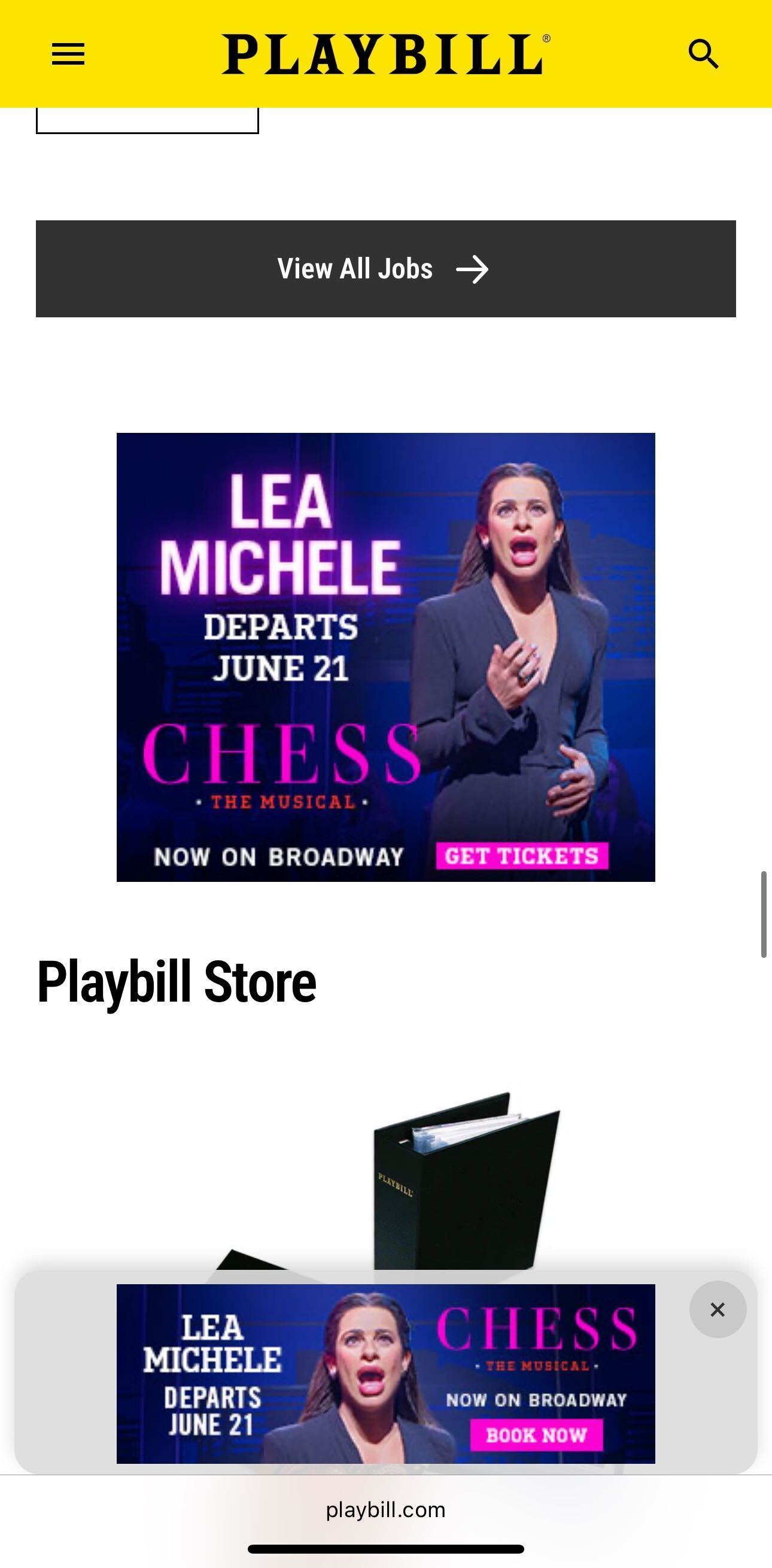The height and width of the screenshot is (1568, 772).
Task: Dismiss the bottom banner ad
Action: coord(718,1310)
